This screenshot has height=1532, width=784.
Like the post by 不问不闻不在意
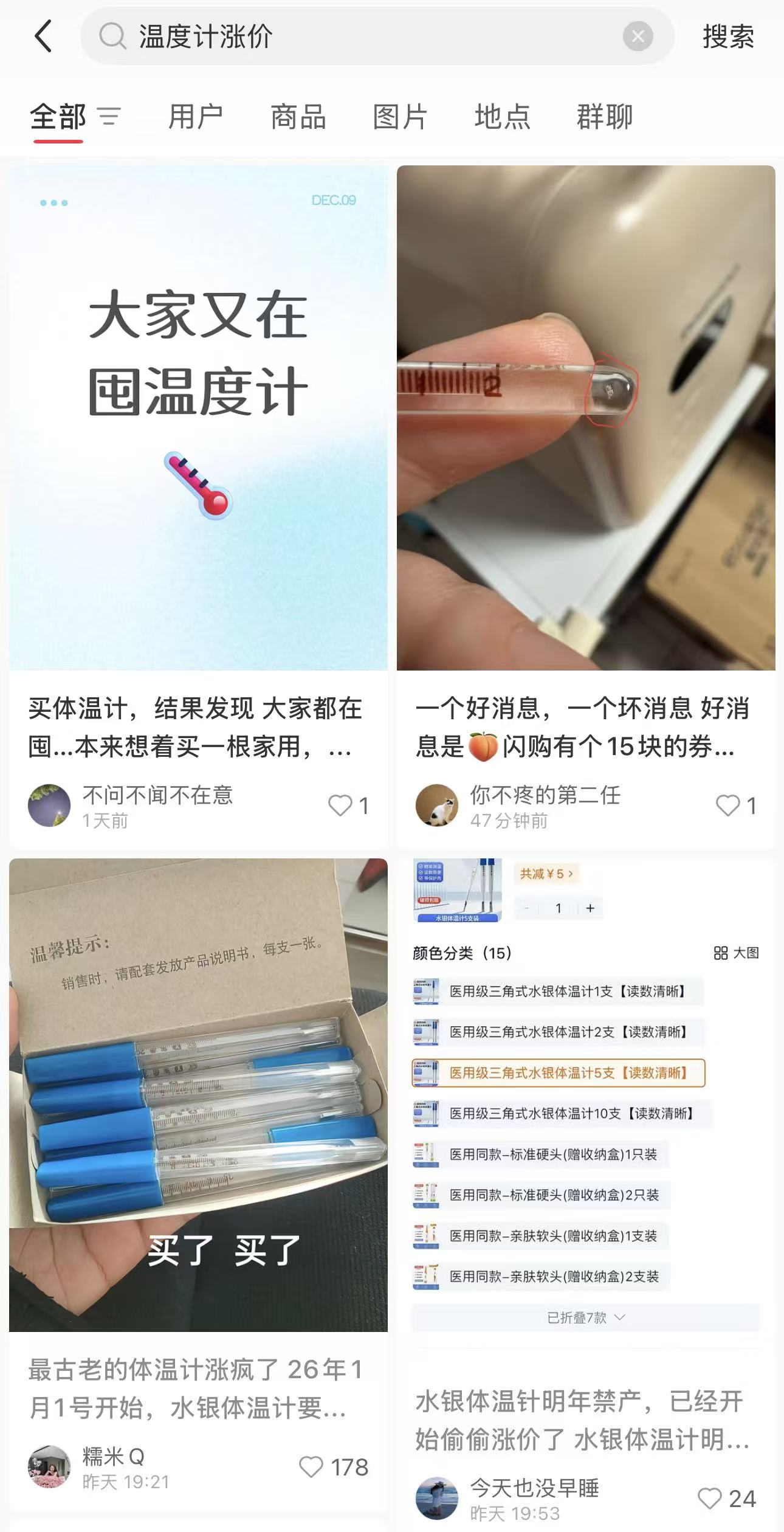(x=340, y=806)
